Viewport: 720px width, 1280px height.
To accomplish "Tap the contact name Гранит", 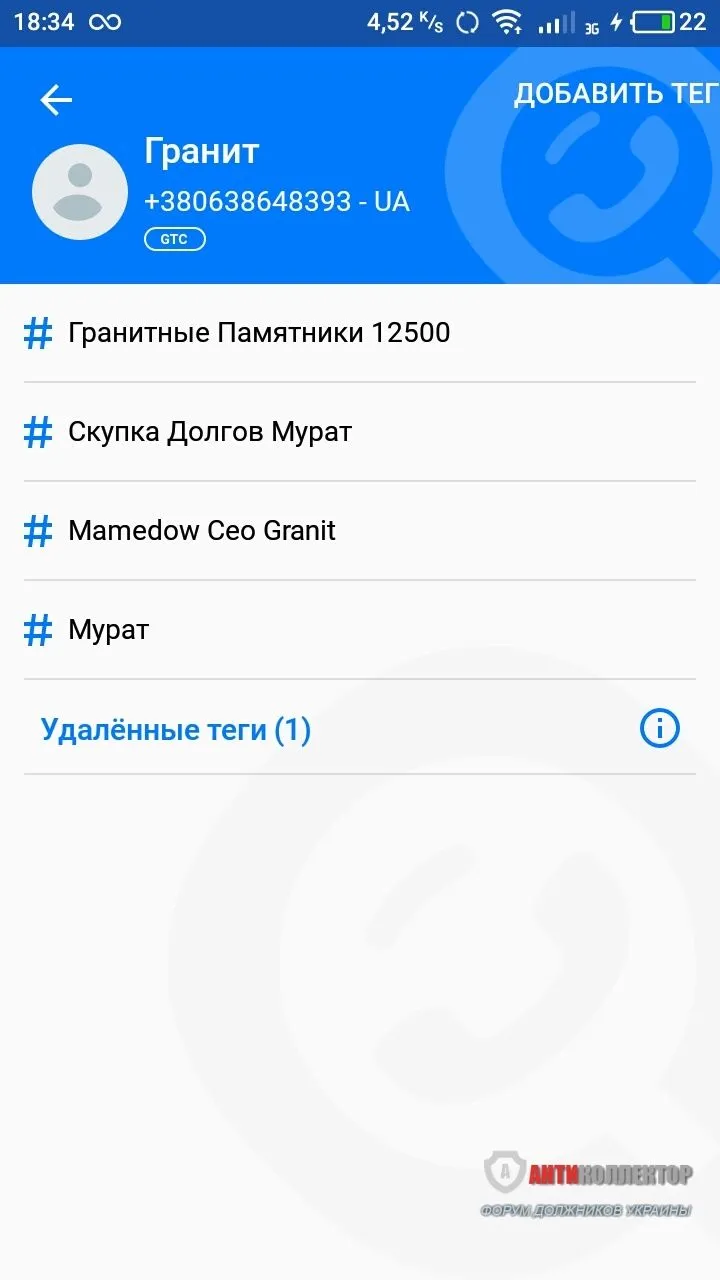I will click(201, 151).
